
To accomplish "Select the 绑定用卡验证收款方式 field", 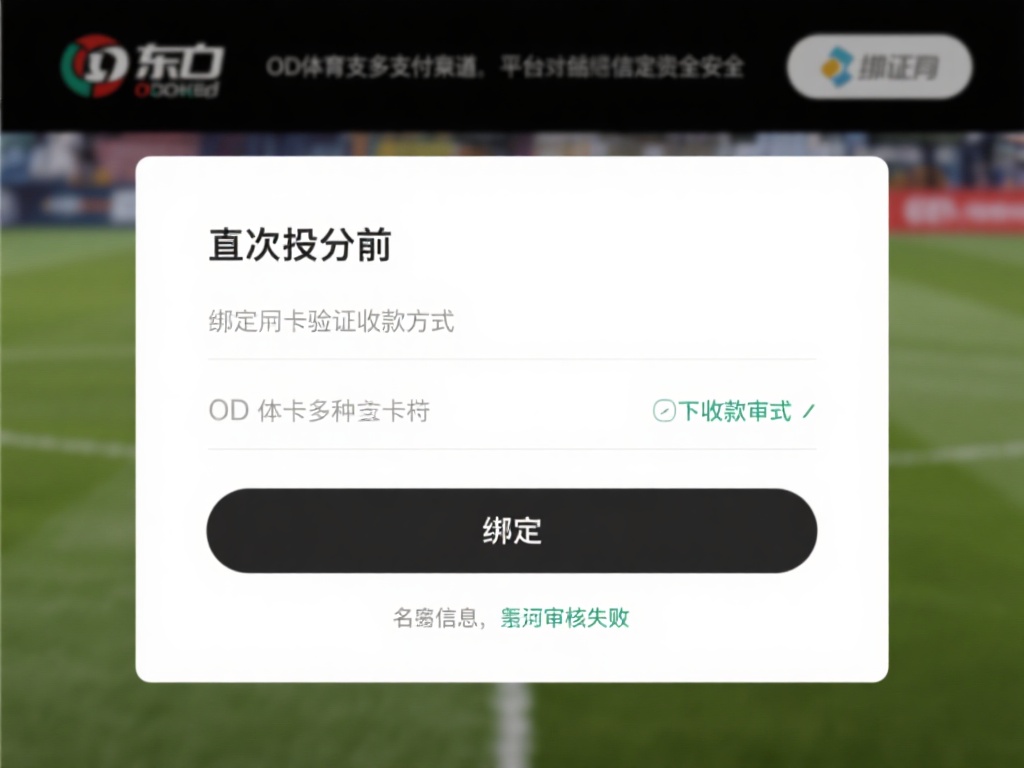I will click(510, 322).
